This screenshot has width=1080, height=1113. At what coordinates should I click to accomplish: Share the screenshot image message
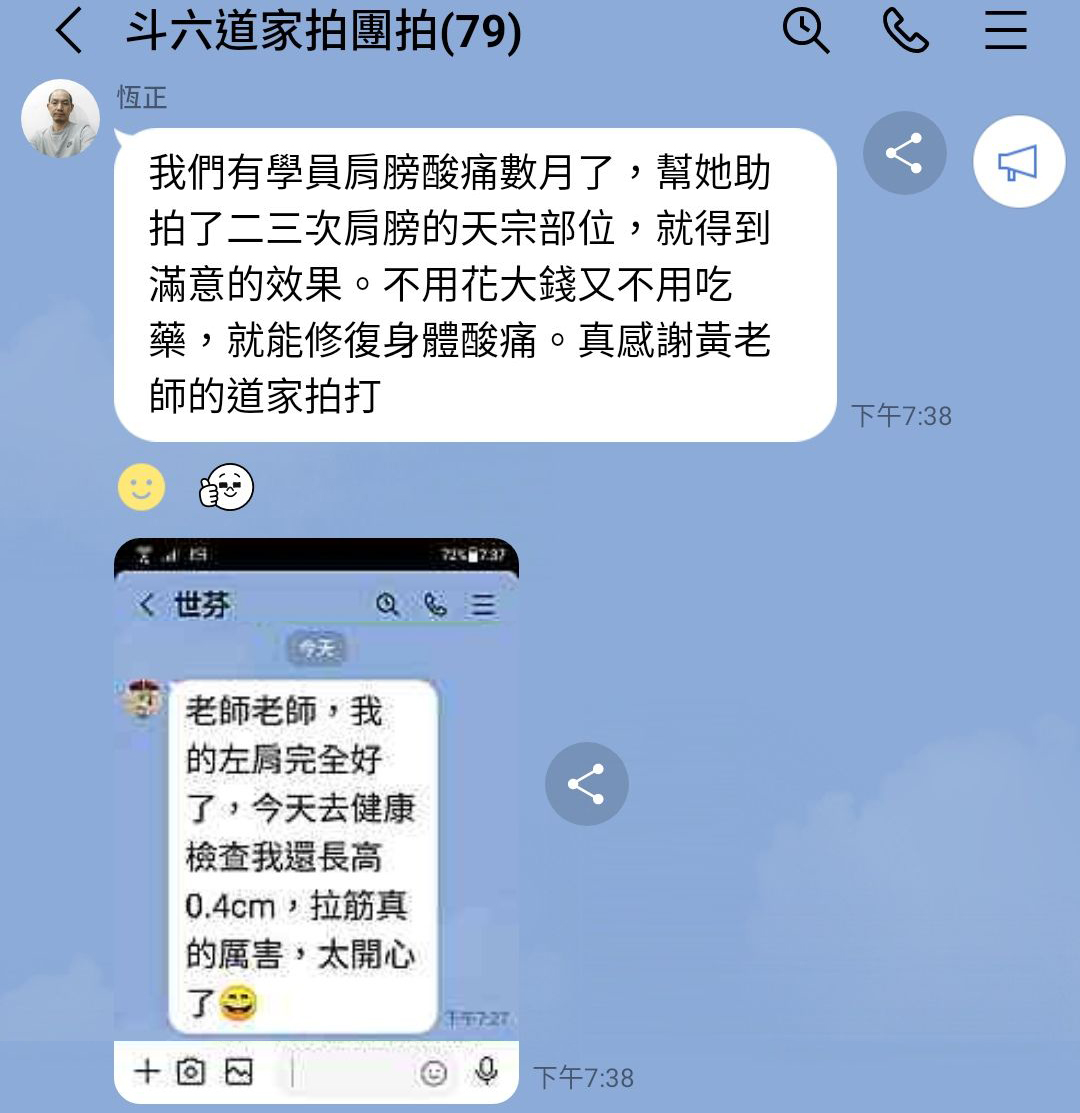586,784
